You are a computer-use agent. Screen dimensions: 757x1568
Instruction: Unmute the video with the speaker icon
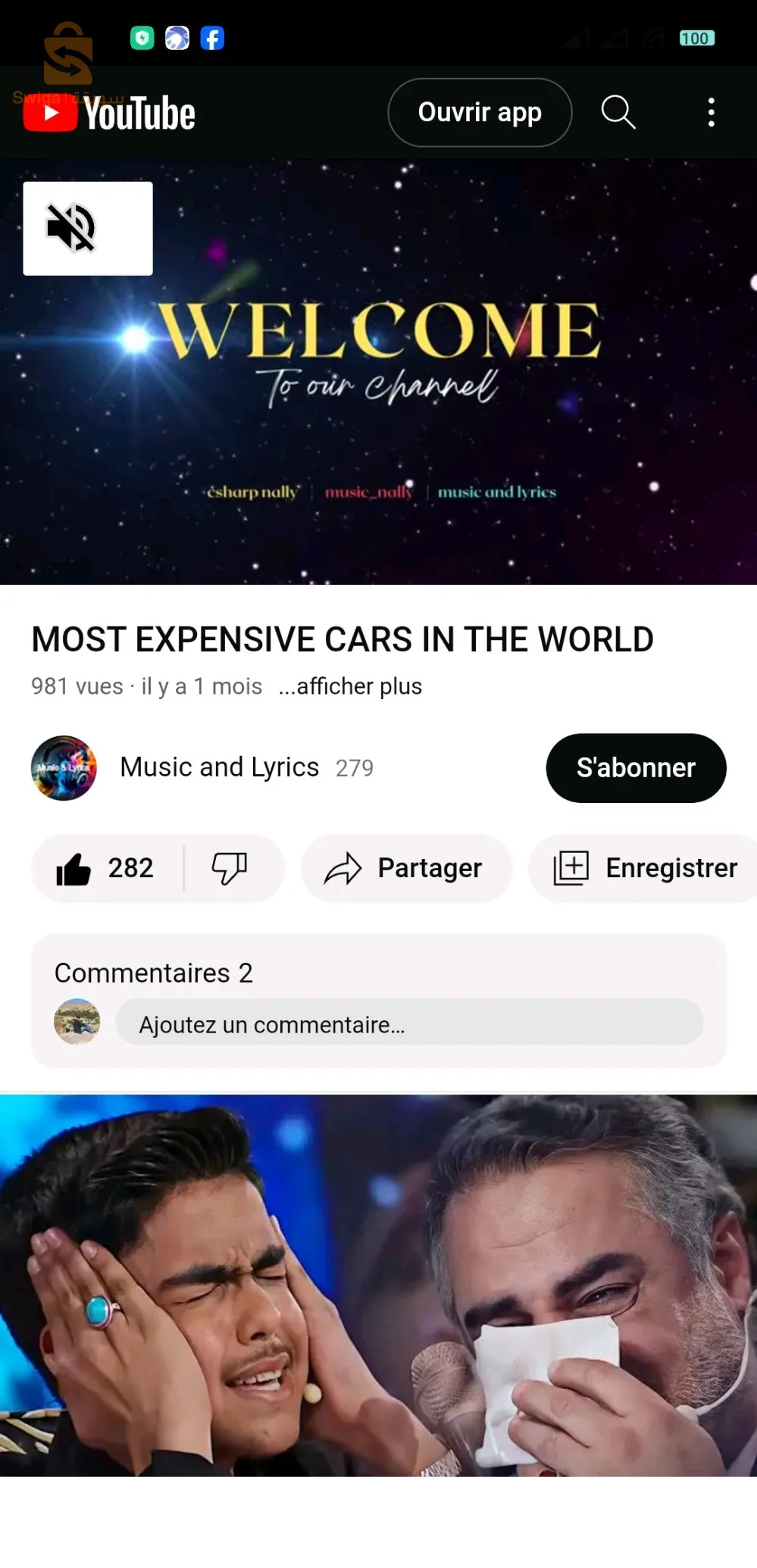[x=87, y=228]
